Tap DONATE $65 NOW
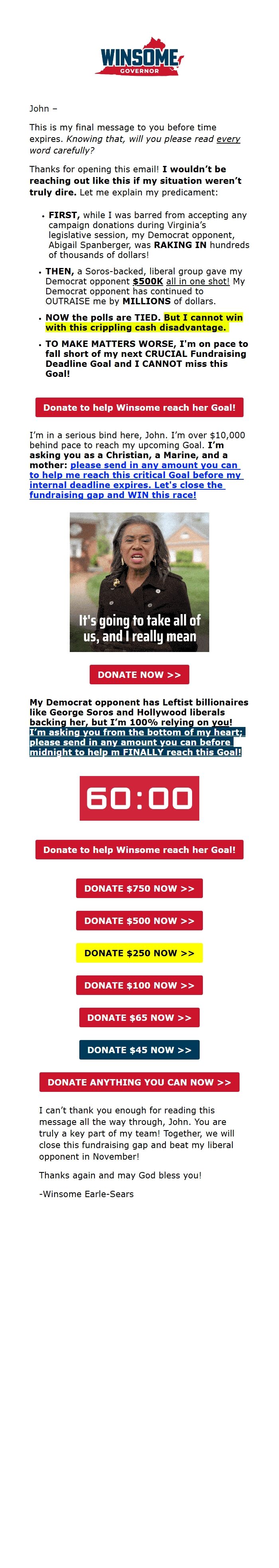 139,1017
